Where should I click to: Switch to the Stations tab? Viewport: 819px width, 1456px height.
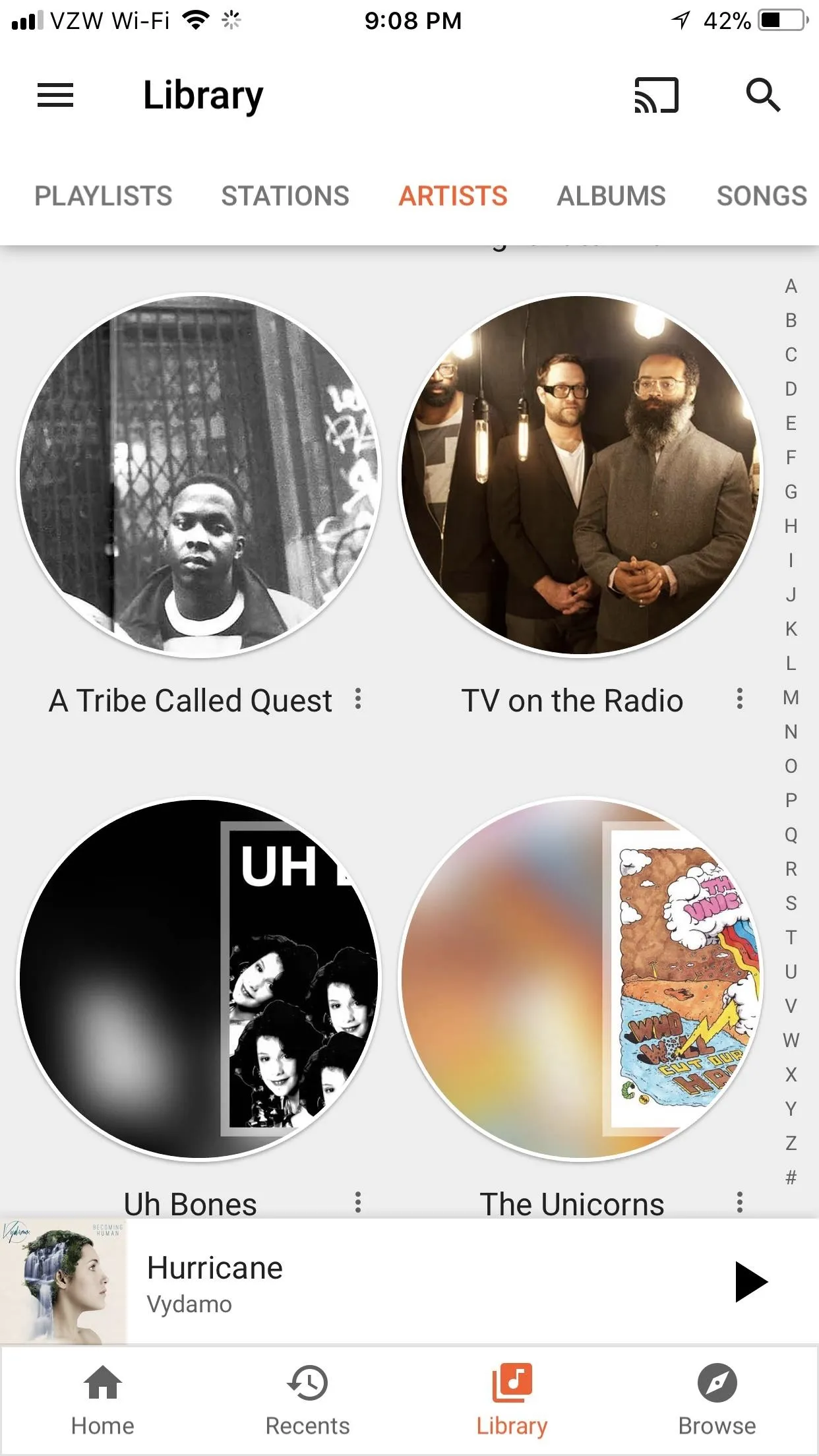coord(285,196)
